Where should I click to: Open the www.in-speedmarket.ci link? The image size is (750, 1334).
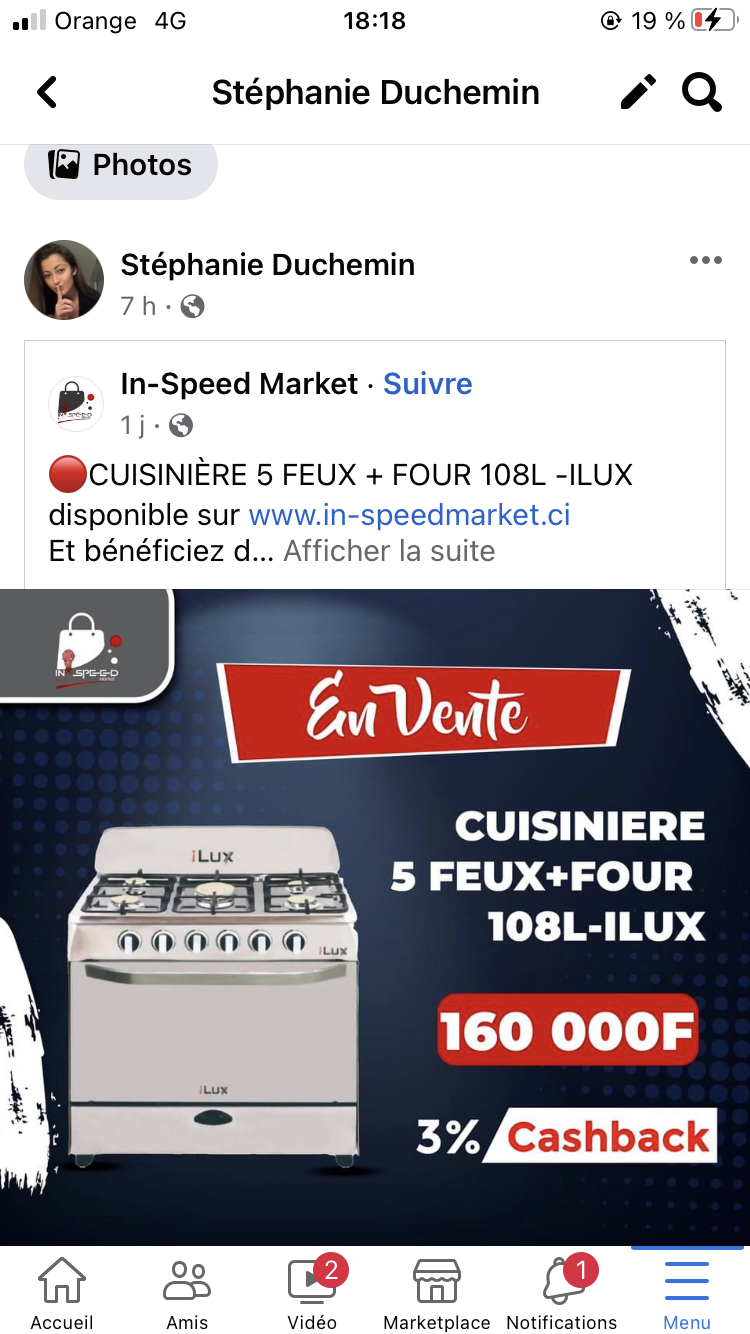(409, 515)
